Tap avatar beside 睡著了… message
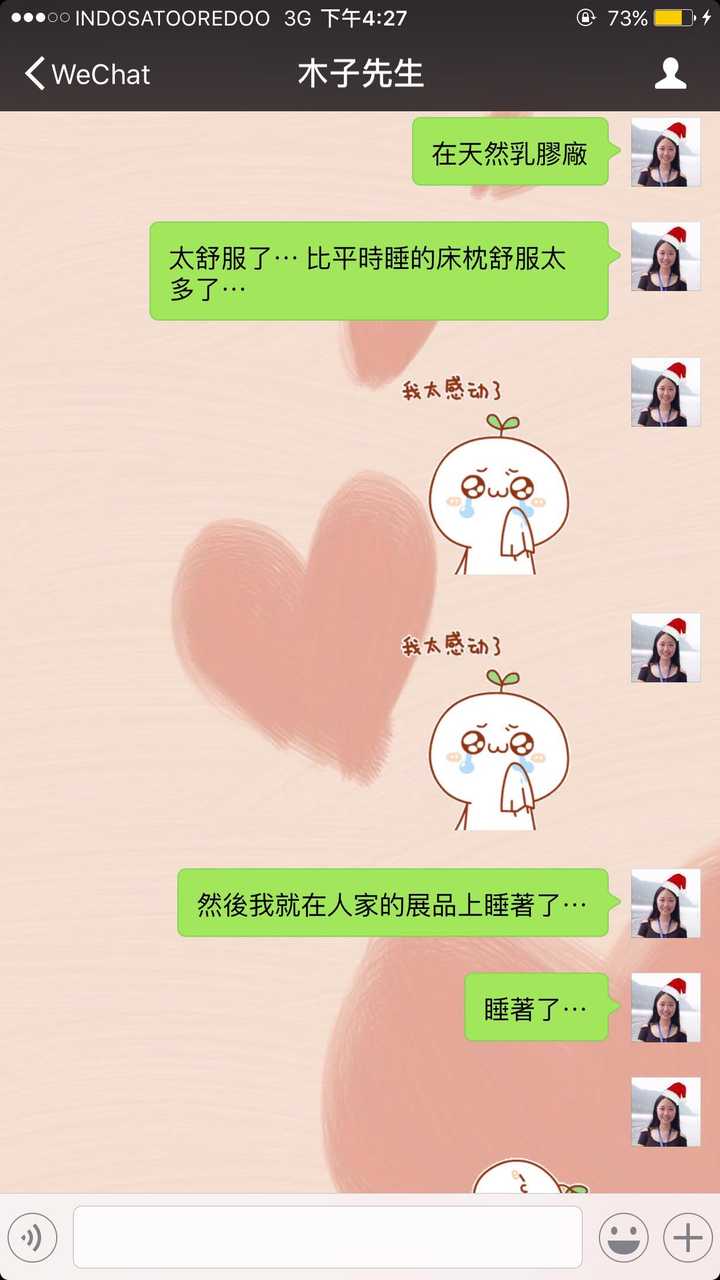 point(665,1007)
